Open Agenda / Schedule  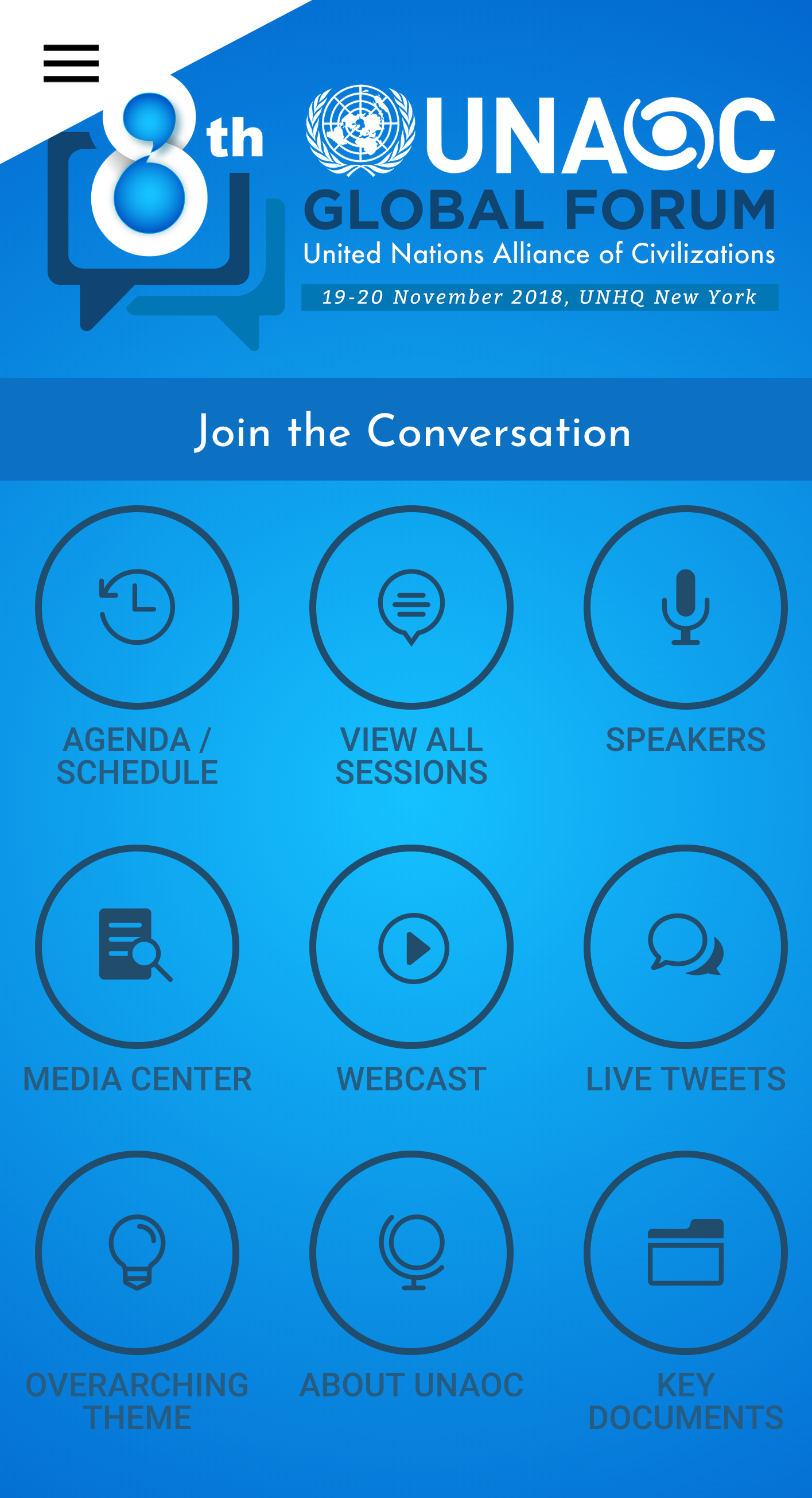tap(137, 607)
